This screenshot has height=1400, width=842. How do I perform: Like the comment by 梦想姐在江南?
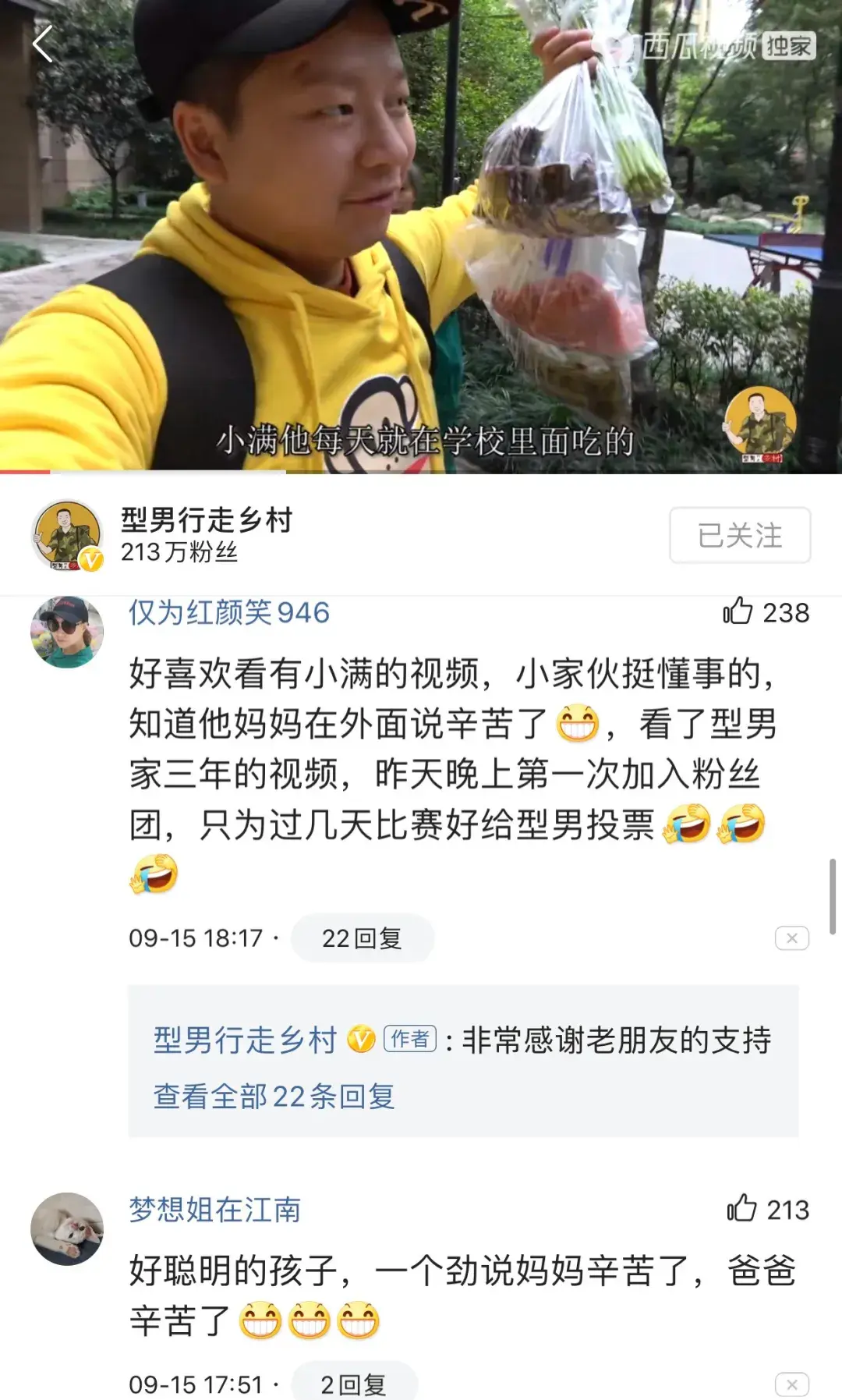tap(742, 1209)
